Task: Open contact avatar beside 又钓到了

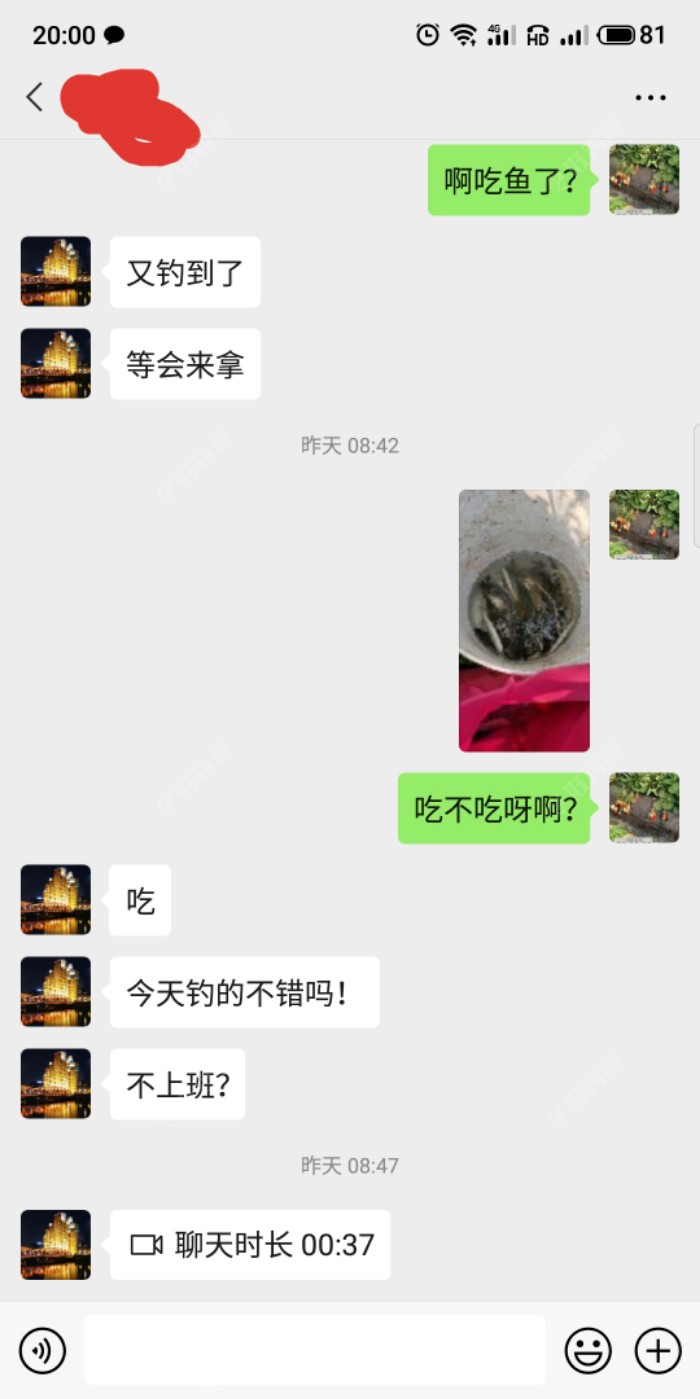Action: point(56,271)
